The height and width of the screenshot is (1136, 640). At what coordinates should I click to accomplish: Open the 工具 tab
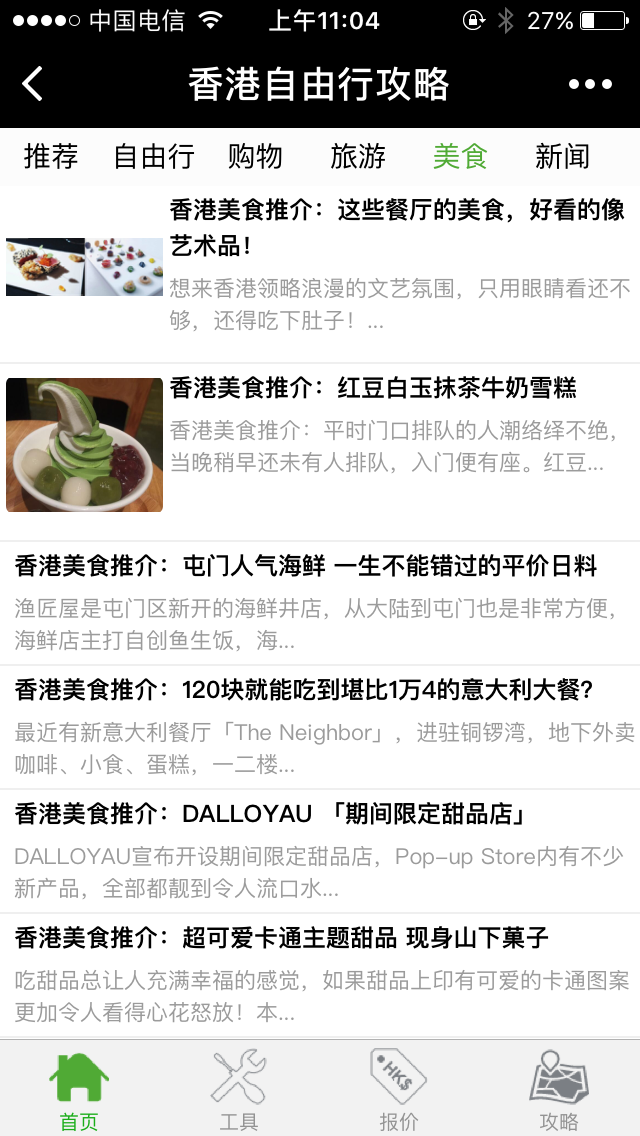coord(239,1089)
